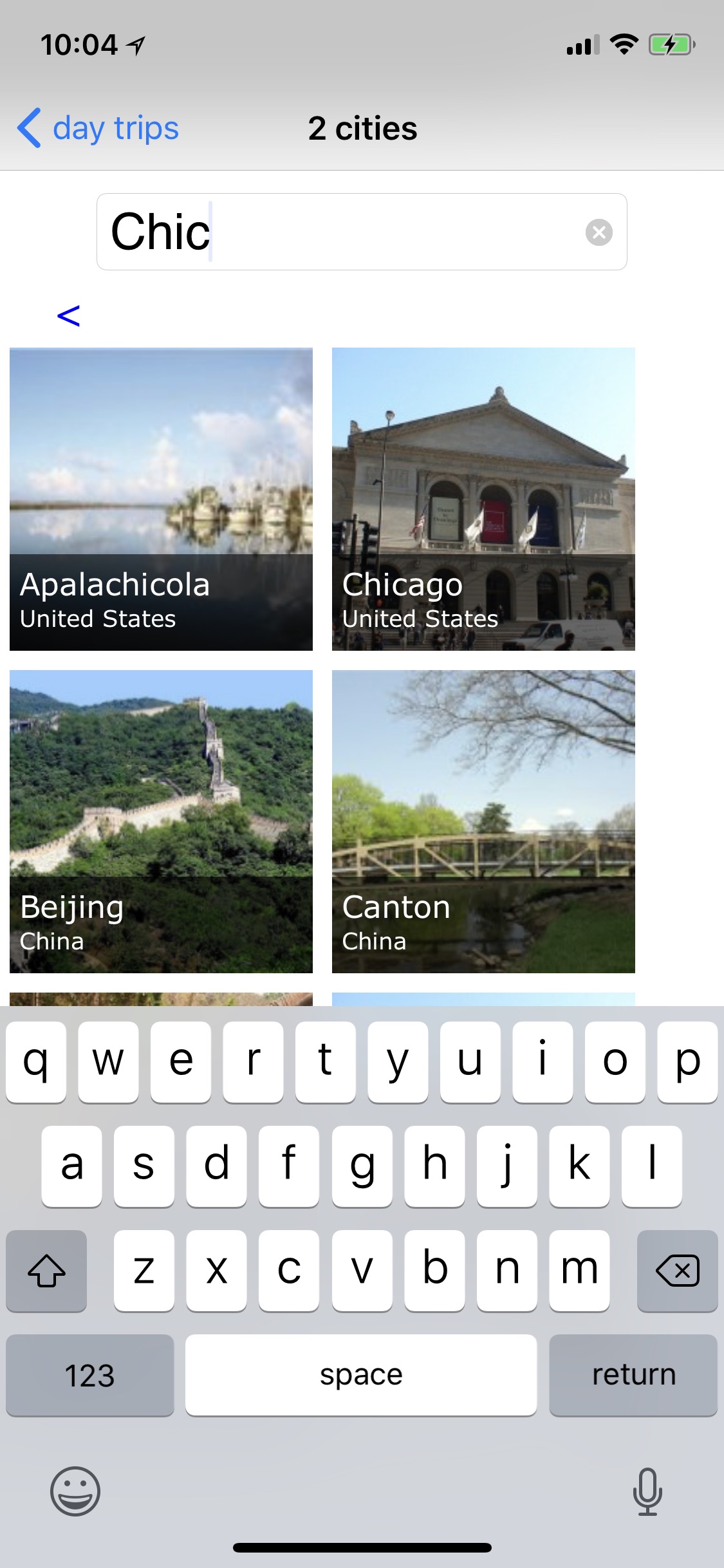724x1568 pixels.
Task: View the Canton China tile
Action: 483,821
